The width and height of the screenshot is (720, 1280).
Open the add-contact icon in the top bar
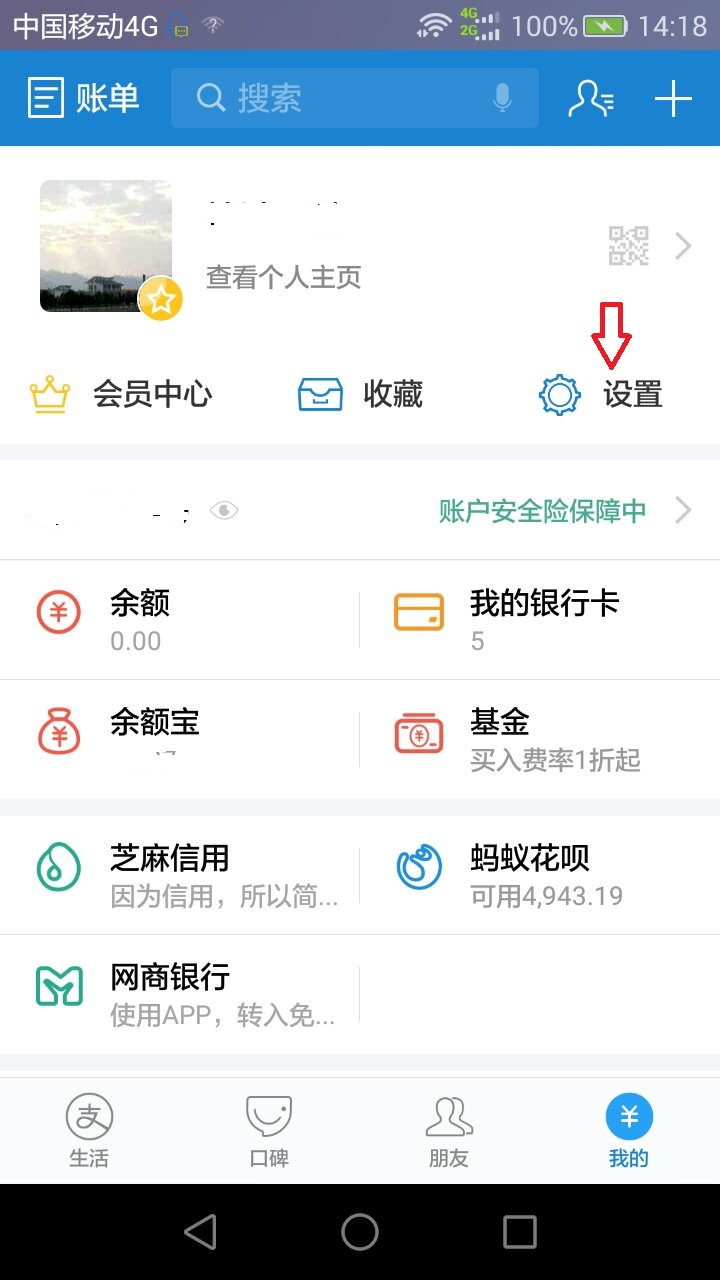(590, 97)
